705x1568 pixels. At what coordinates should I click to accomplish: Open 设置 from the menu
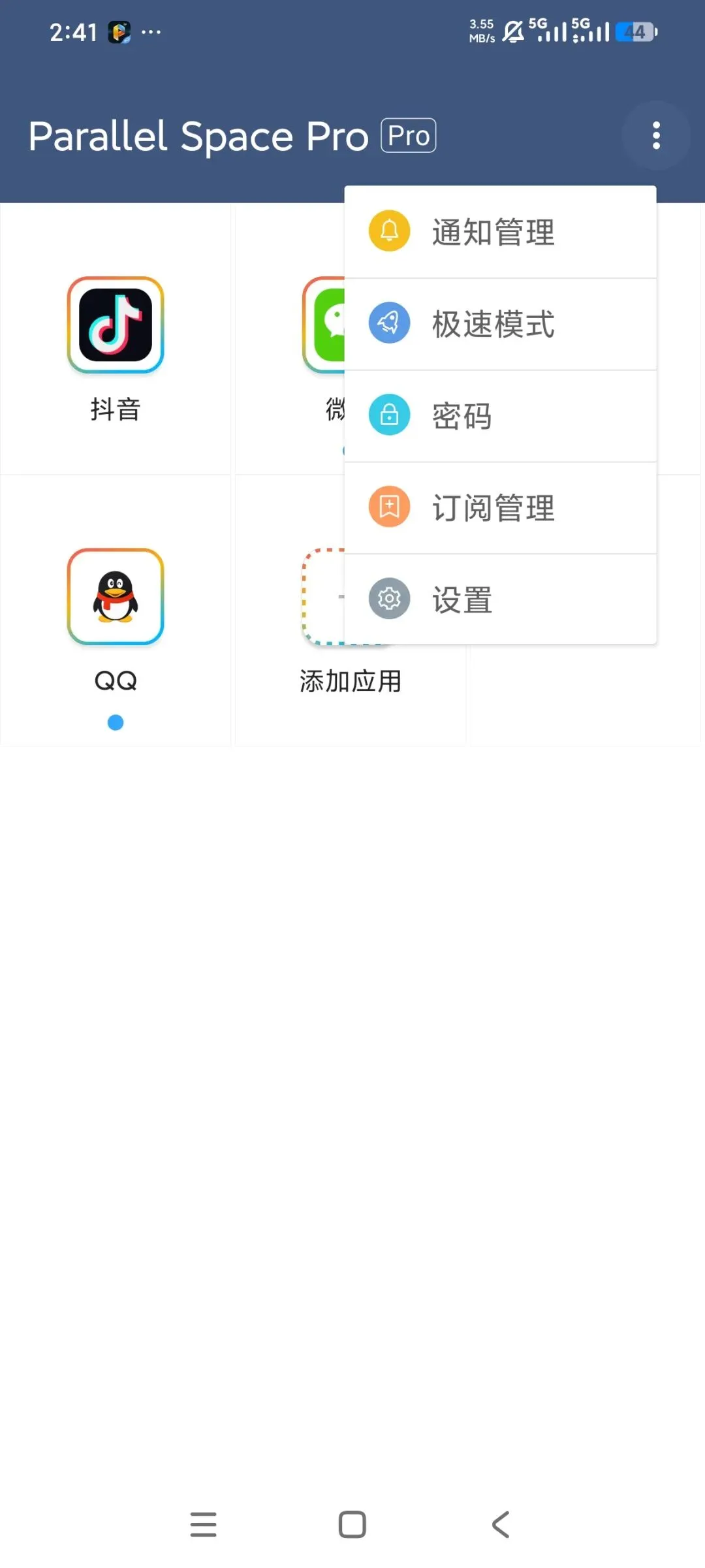(x=500, y=599)
